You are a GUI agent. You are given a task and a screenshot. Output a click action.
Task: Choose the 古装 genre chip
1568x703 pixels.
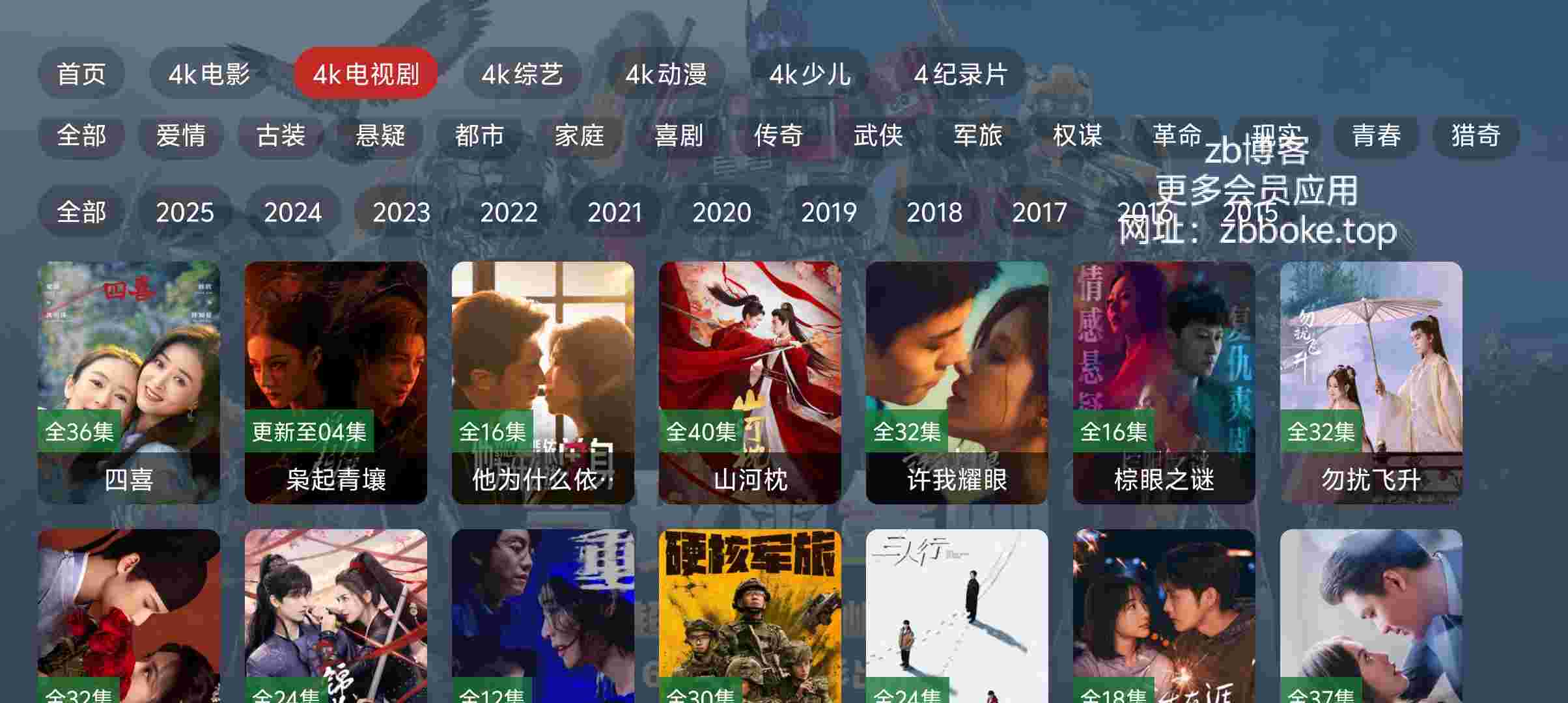(281, 136)
